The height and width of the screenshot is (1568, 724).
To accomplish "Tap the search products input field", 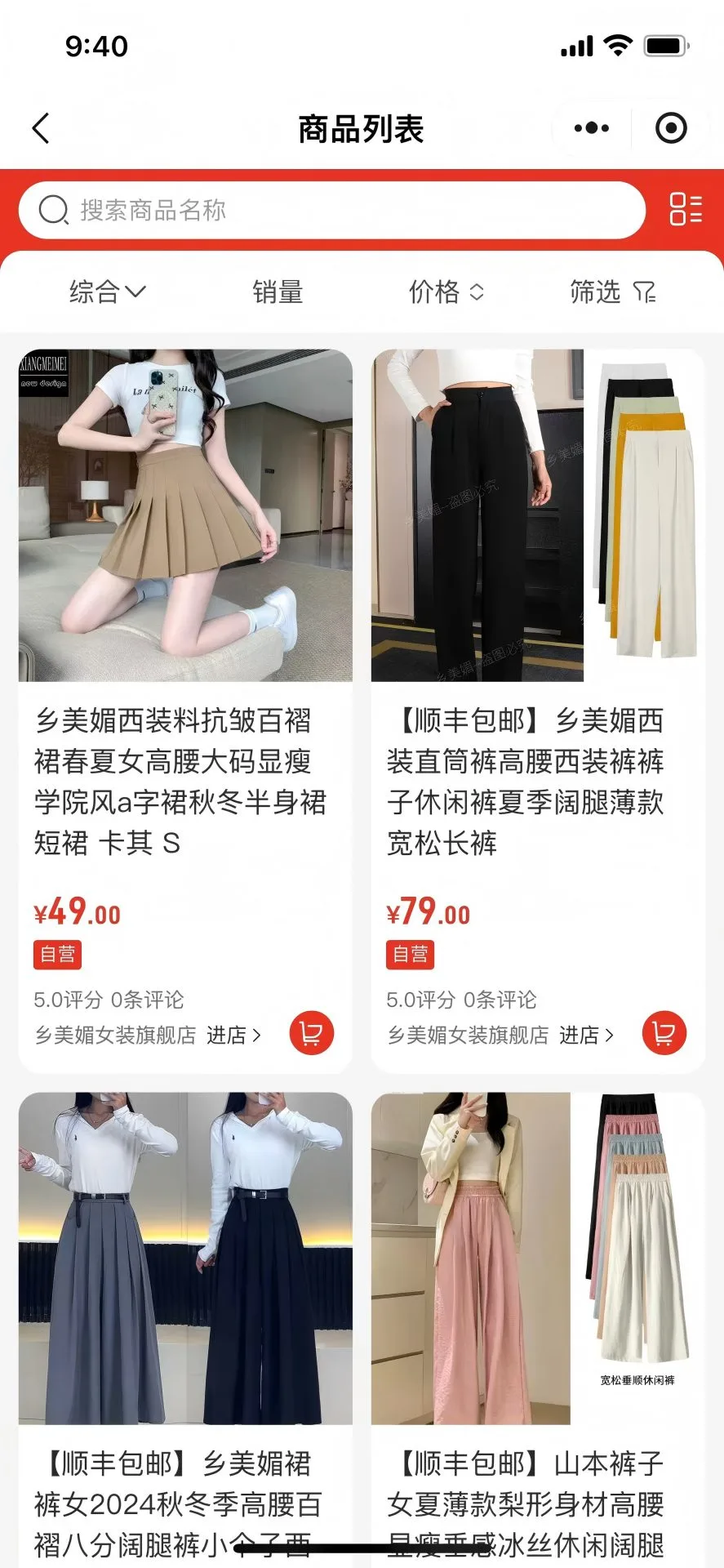I will point(245,210).
